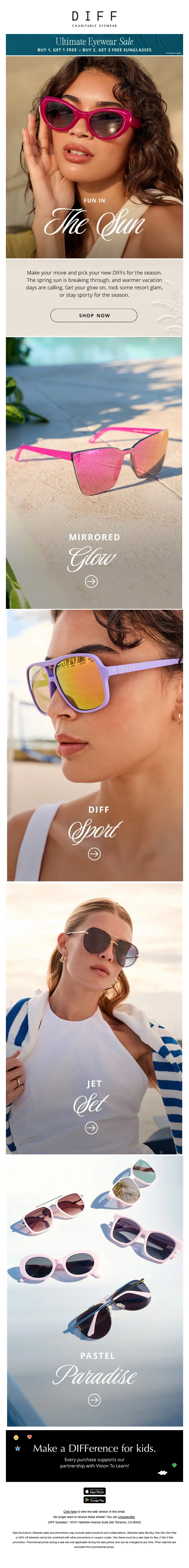Go to DIFF Sport via arrow
Viewport: 189px width, 1568px height.
[94, 854]
